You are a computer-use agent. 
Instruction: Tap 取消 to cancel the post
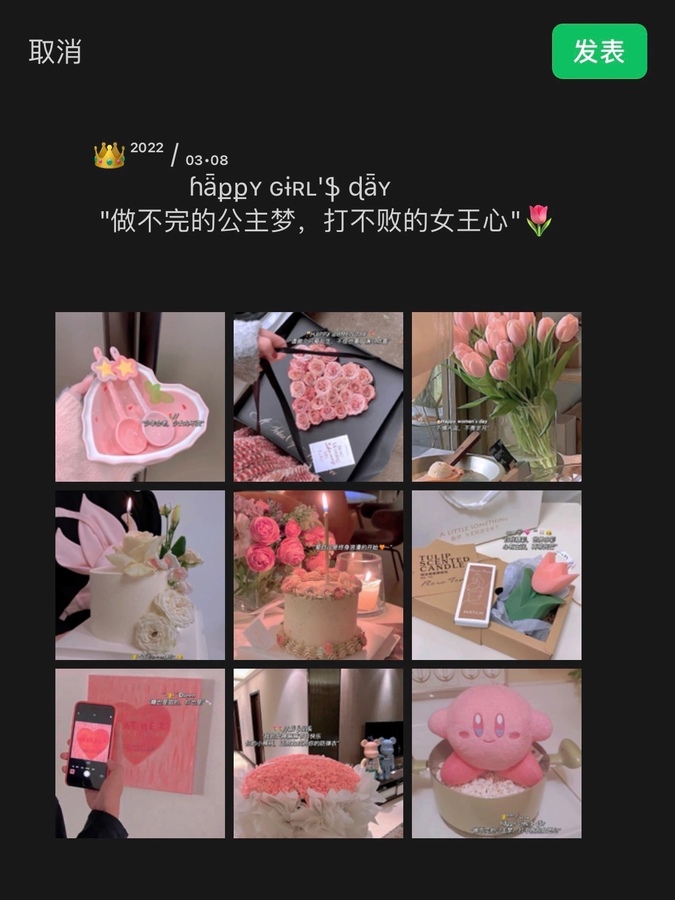tap(55, 52)
